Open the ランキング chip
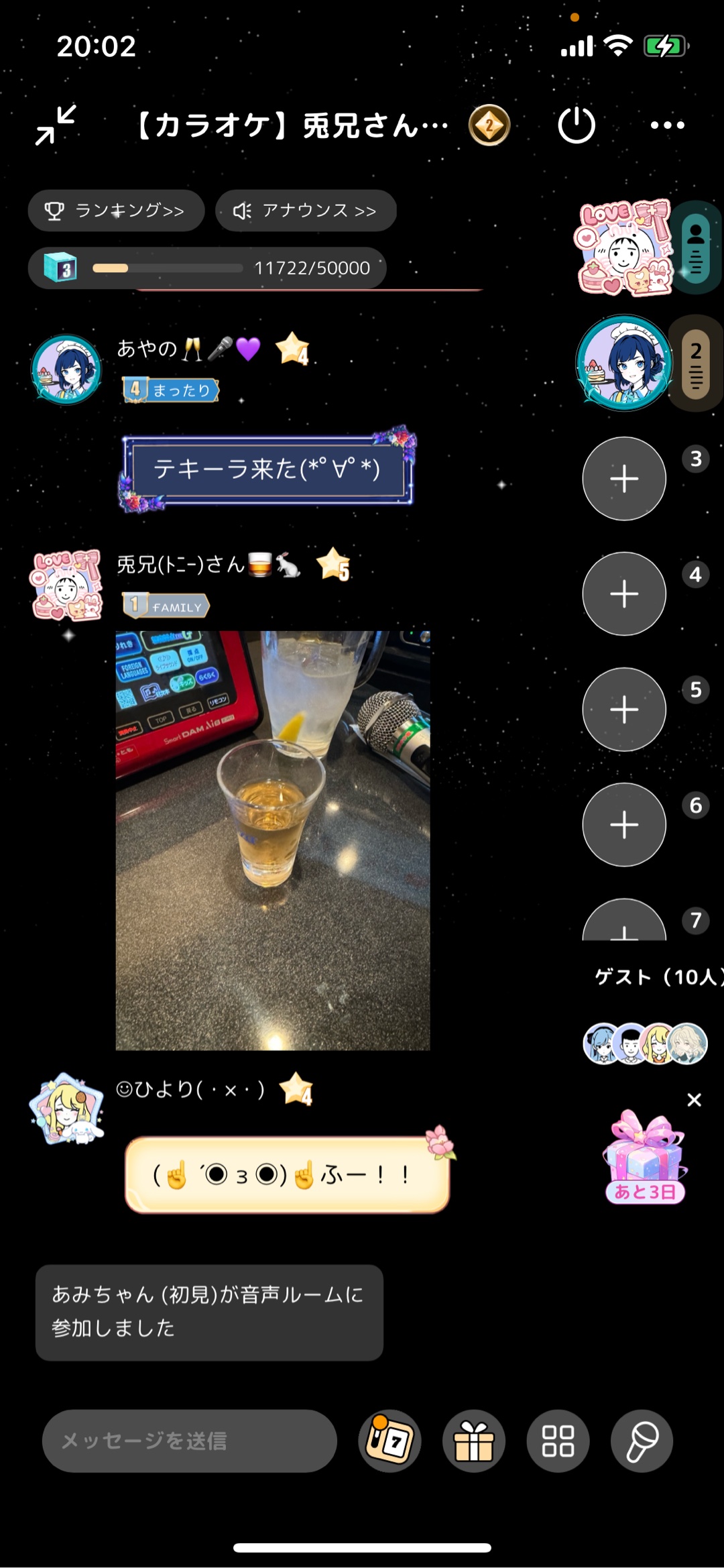Screen dimensions: 724x1568 tap(116, 211)
